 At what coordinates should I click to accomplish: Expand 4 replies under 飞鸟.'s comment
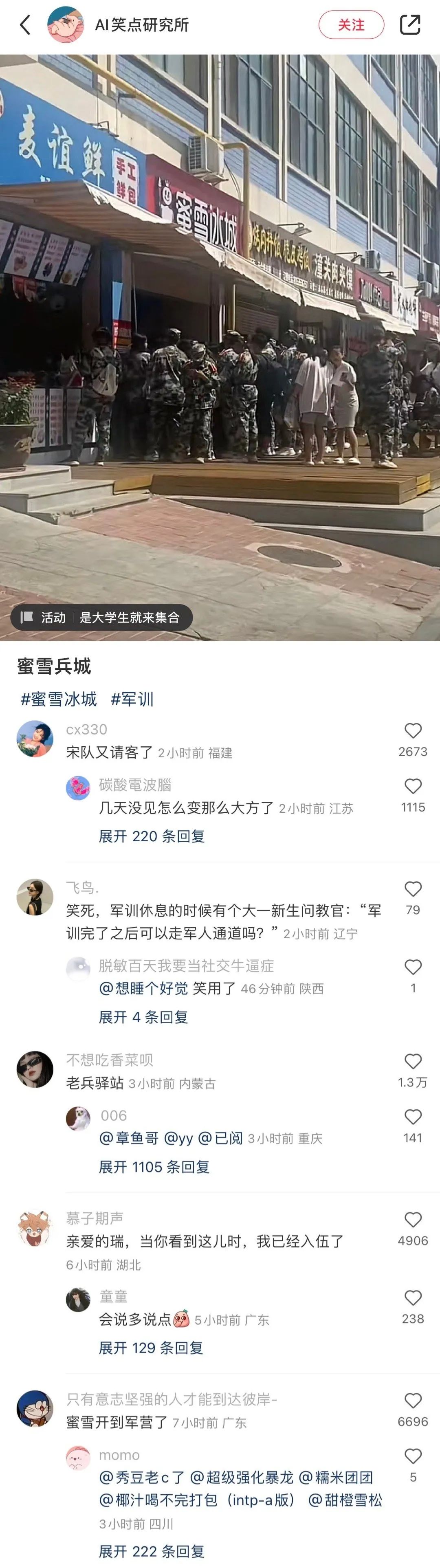[x=143, y=1017]
